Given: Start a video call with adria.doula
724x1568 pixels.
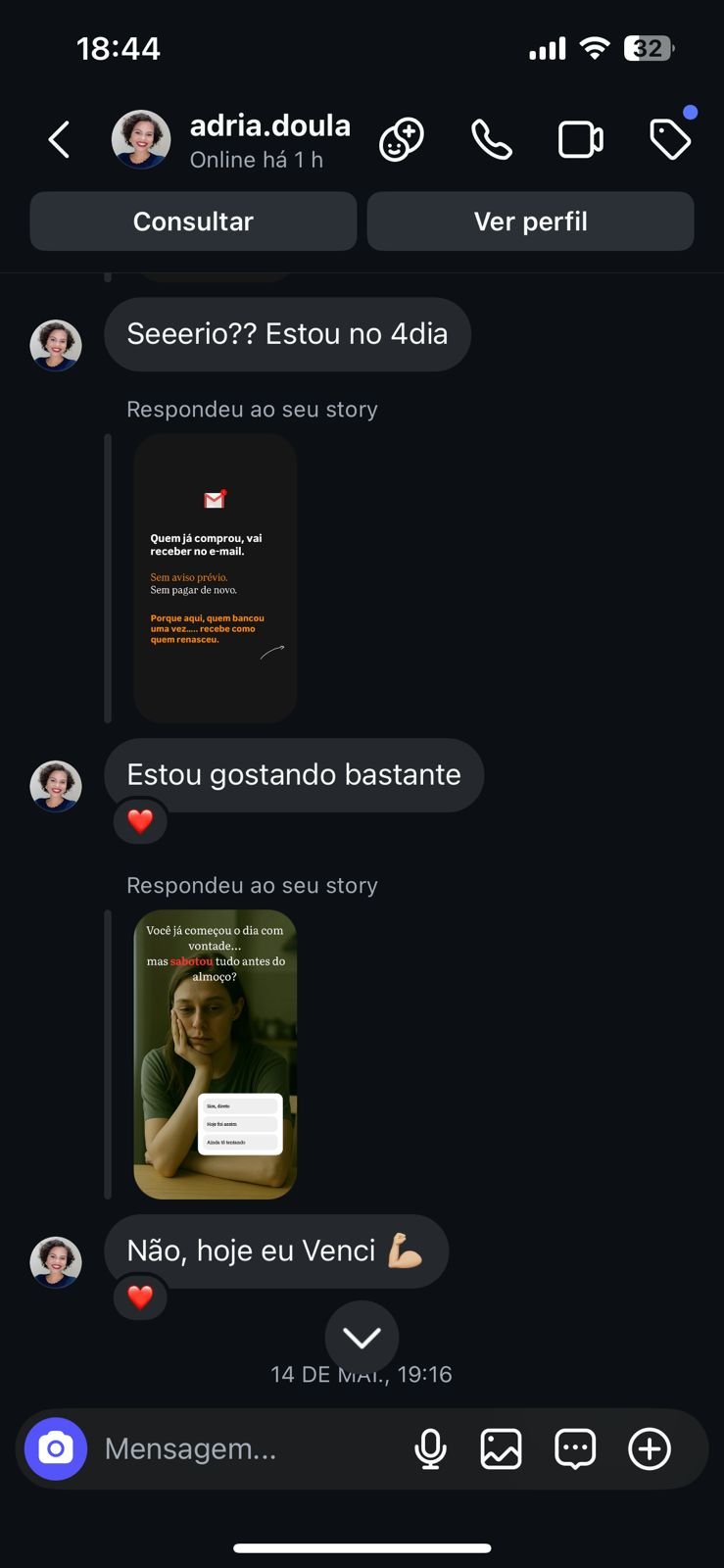Looking at the screenshot, I should point(580,140).
